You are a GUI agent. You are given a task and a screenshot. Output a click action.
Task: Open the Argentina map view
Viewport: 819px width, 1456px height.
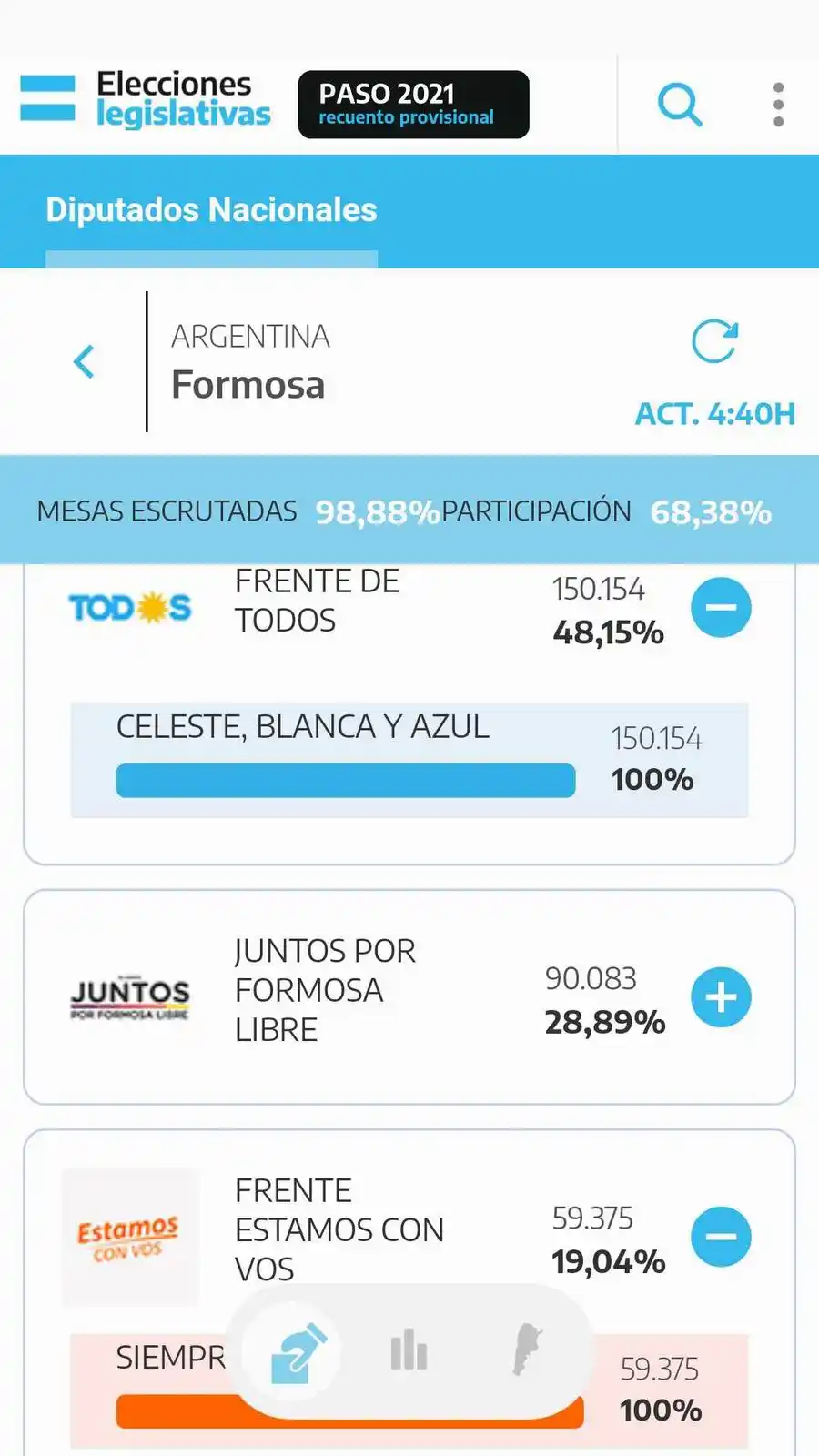coord(527,1350)
